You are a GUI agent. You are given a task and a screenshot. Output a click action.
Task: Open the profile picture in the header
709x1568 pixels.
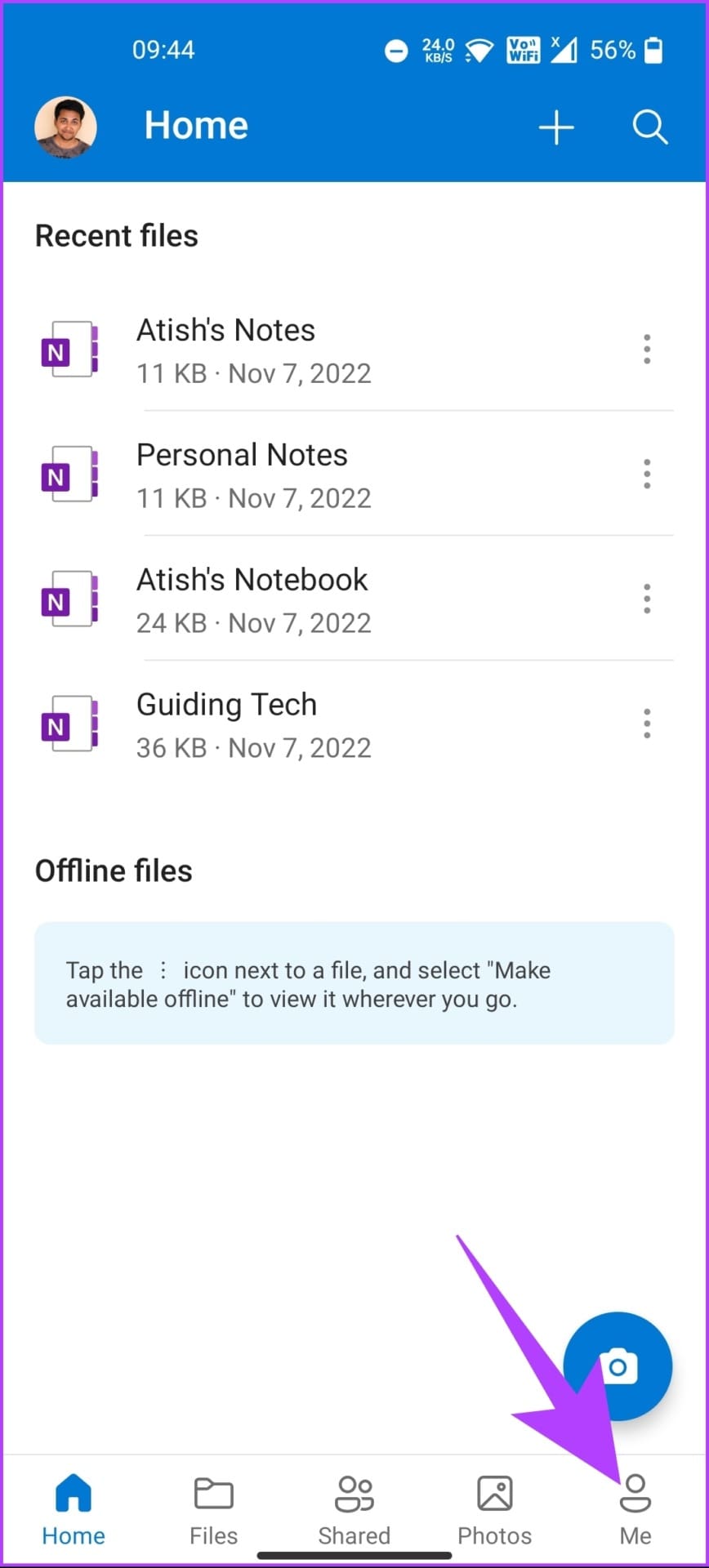(65, 127)
